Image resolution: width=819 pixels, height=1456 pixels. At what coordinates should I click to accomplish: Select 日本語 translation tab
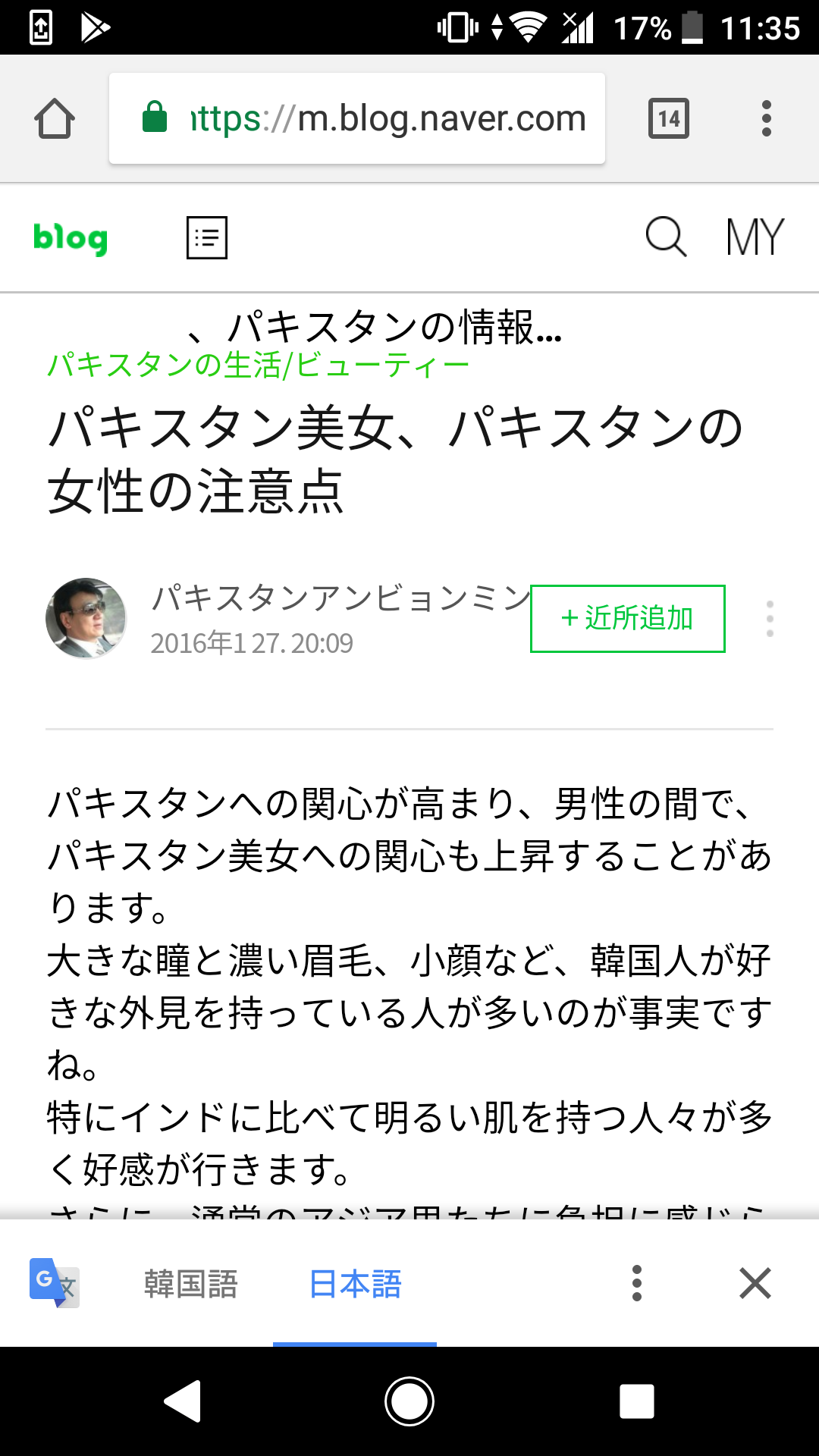355,1284
